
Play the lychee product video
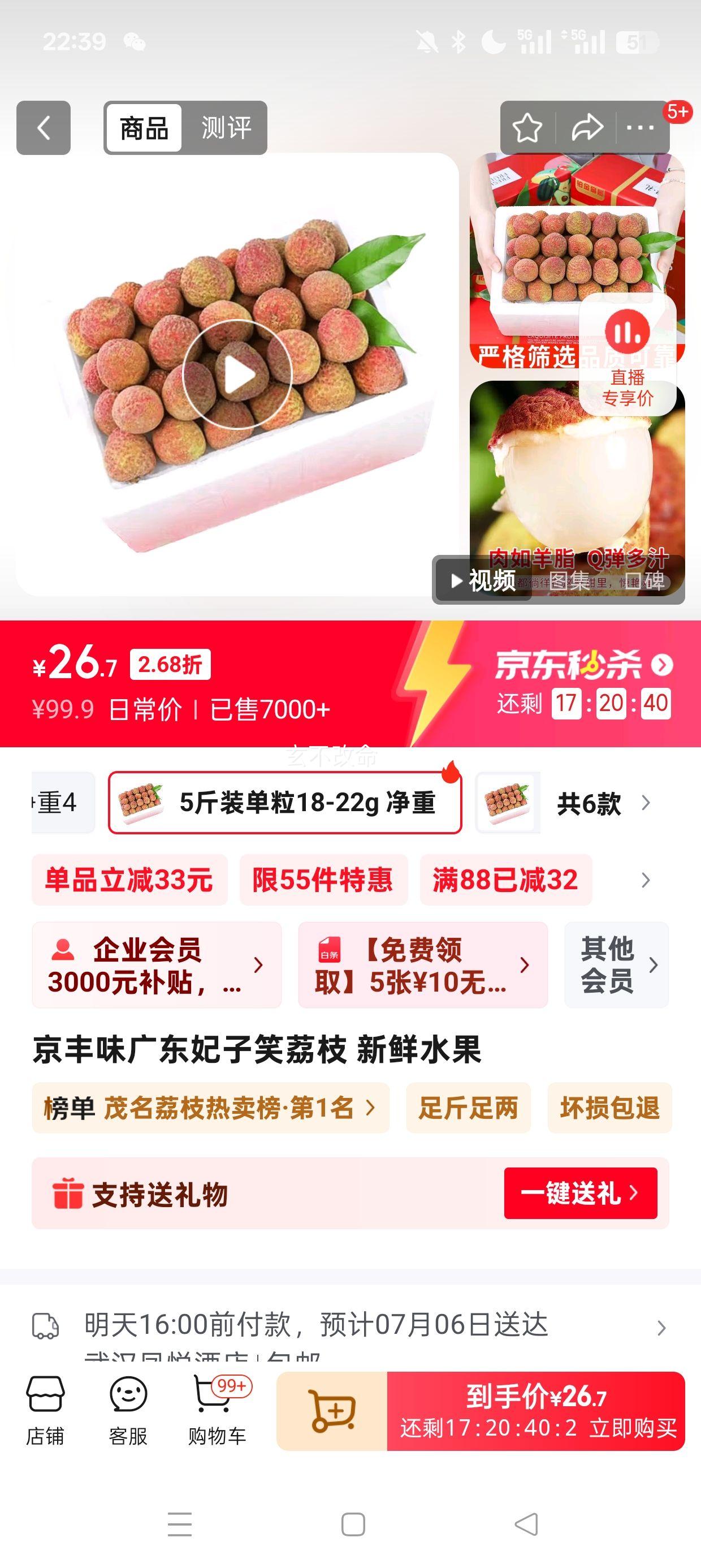(237, 374)
